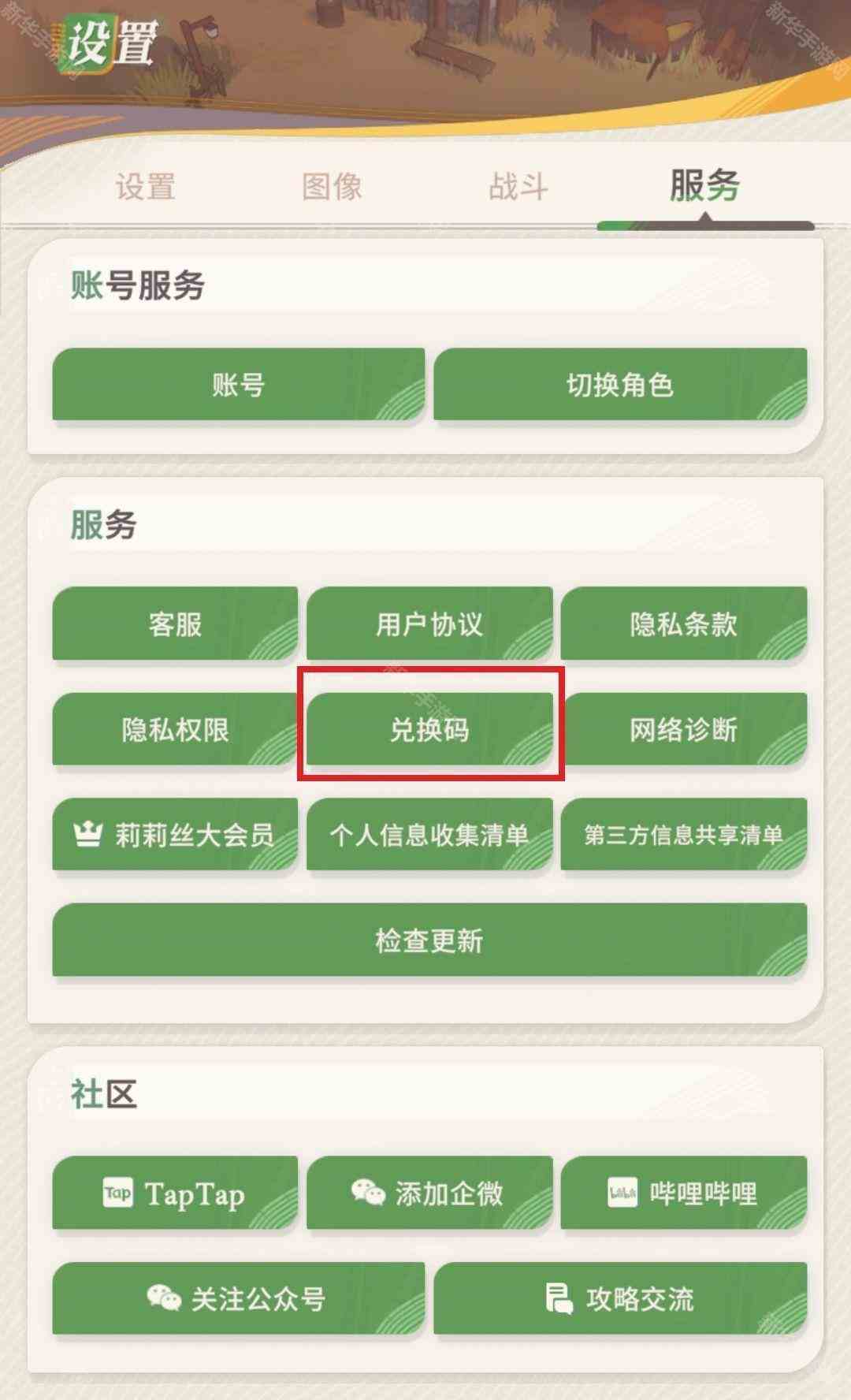
Task: Run 网络诊断 network diagnosis
Action: (x=683, y=729)
